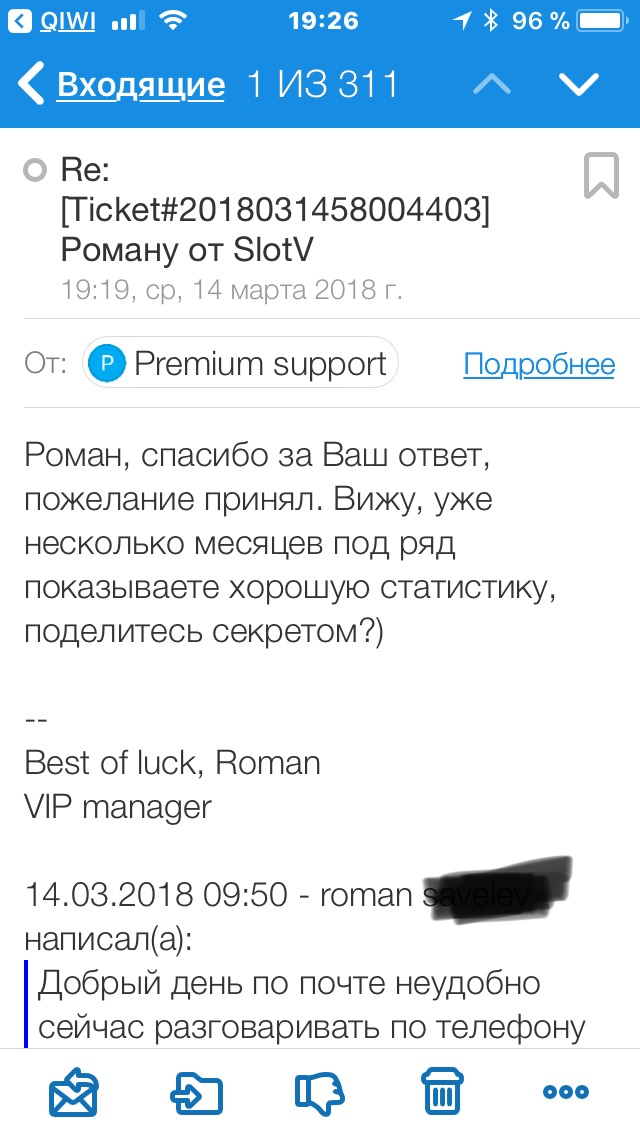Reply to this email
Image resolution: width=640 pixels, height=1136 pixels.
click(74, 1092)
